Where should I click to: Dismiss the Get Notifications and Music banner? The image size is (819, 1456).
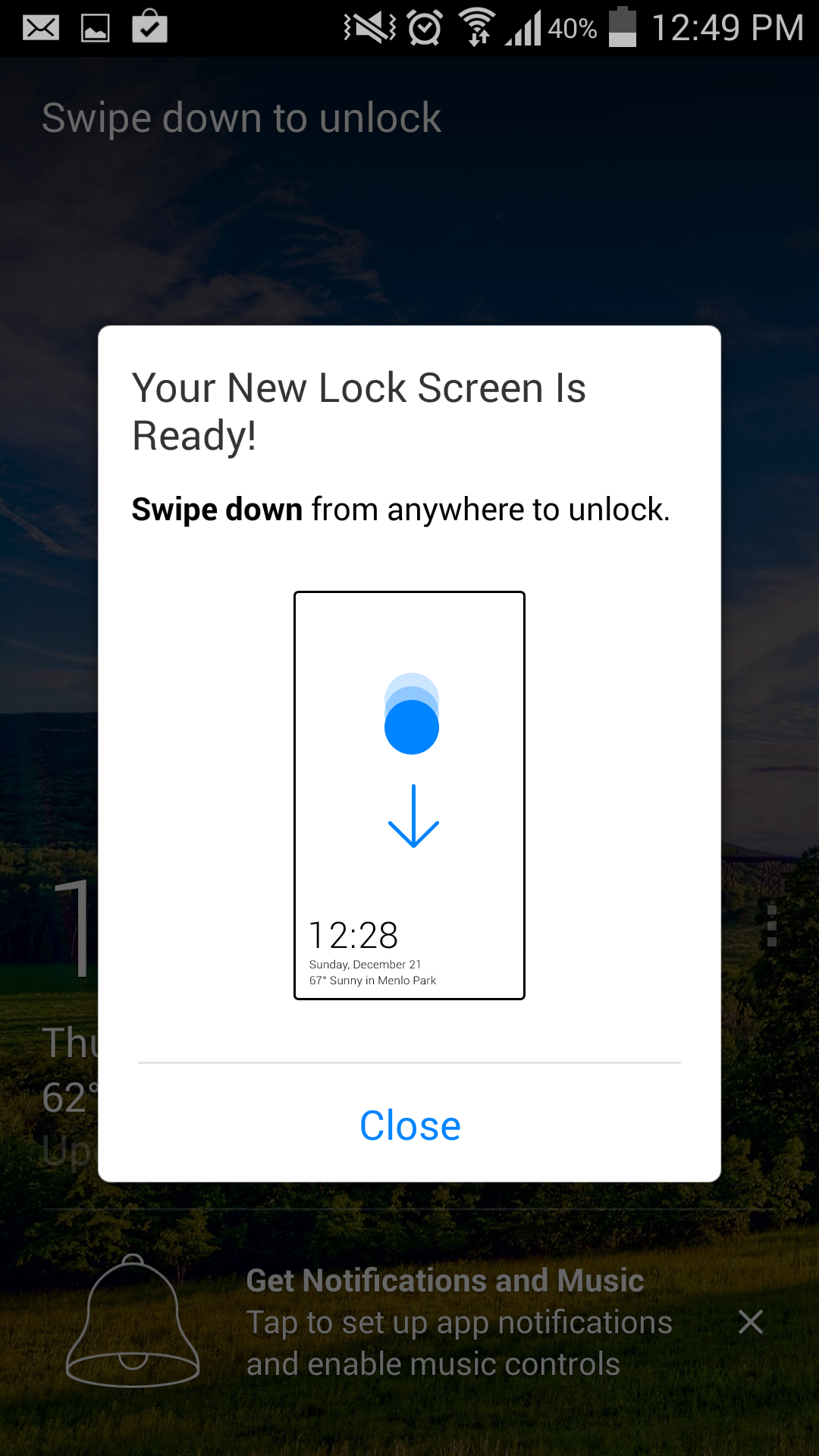[x=751, y=1322]
